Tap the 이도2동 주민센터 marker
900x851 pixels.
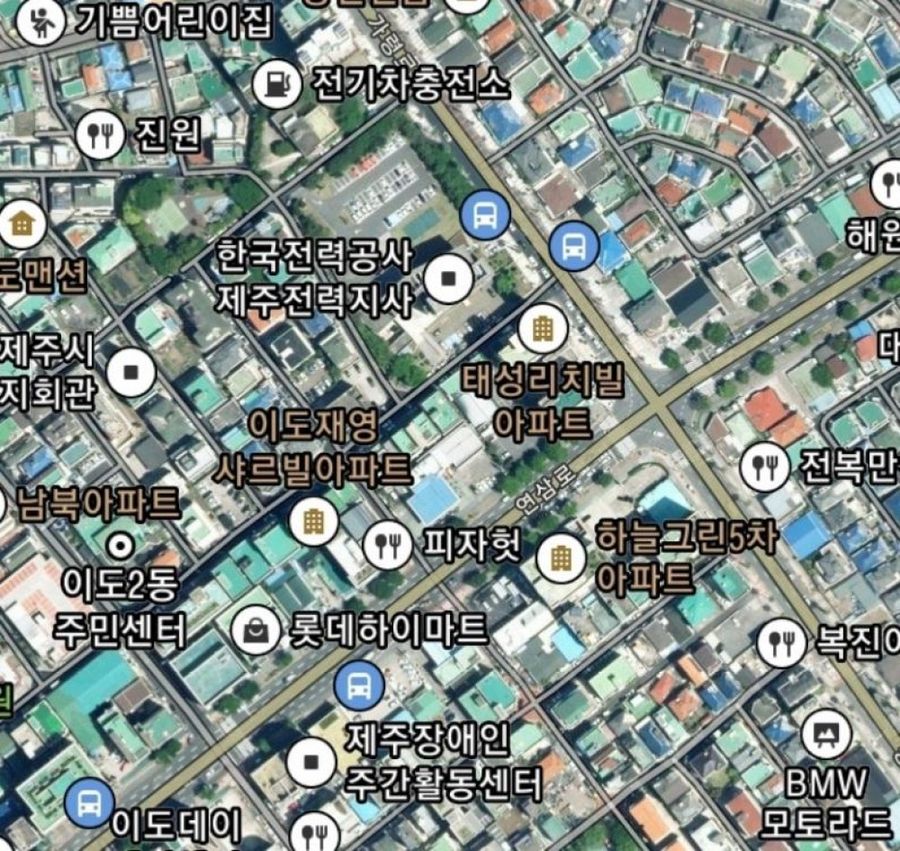pyautogui.click(x=121, y=545)
